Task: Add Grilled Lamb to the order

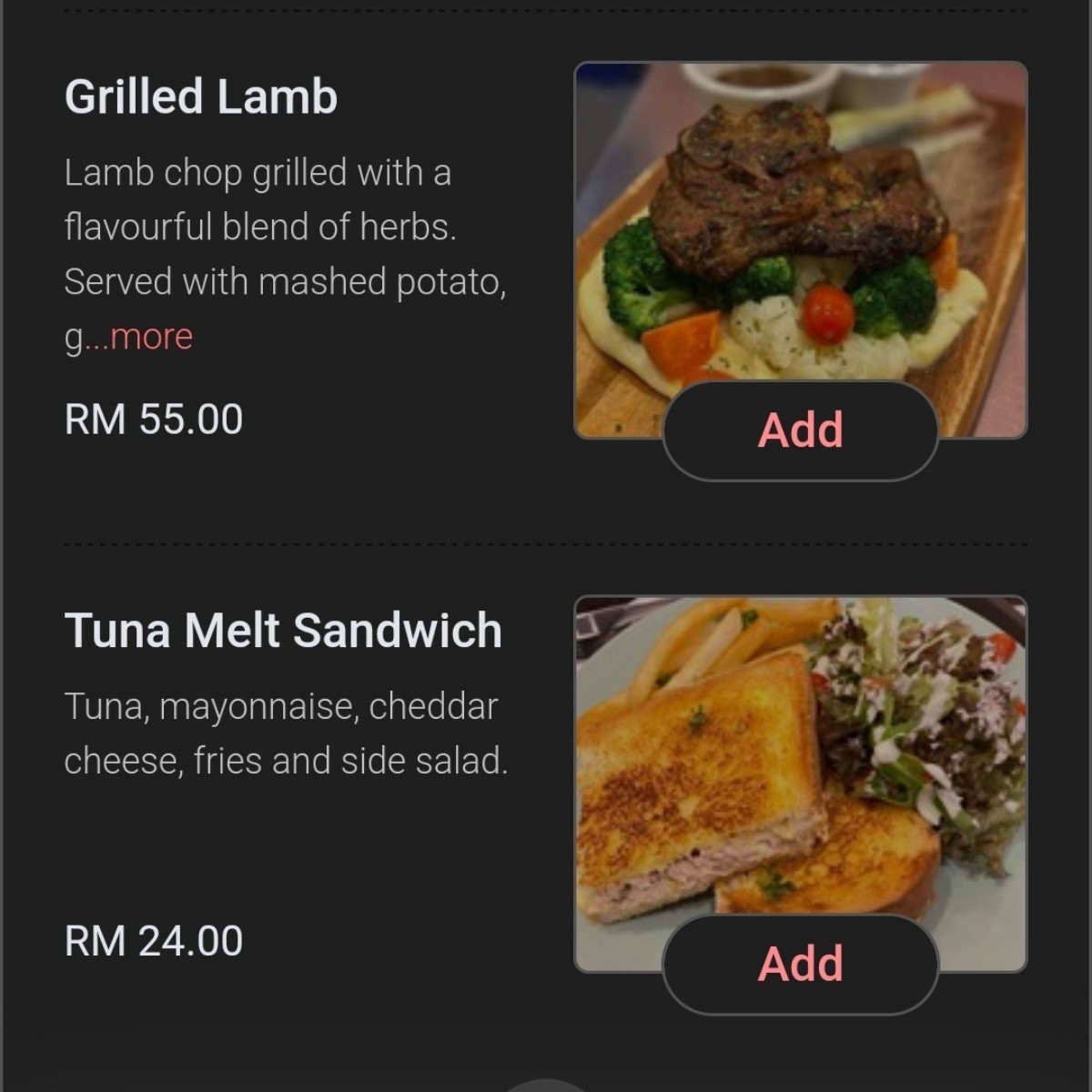Action: pos(800,430)
